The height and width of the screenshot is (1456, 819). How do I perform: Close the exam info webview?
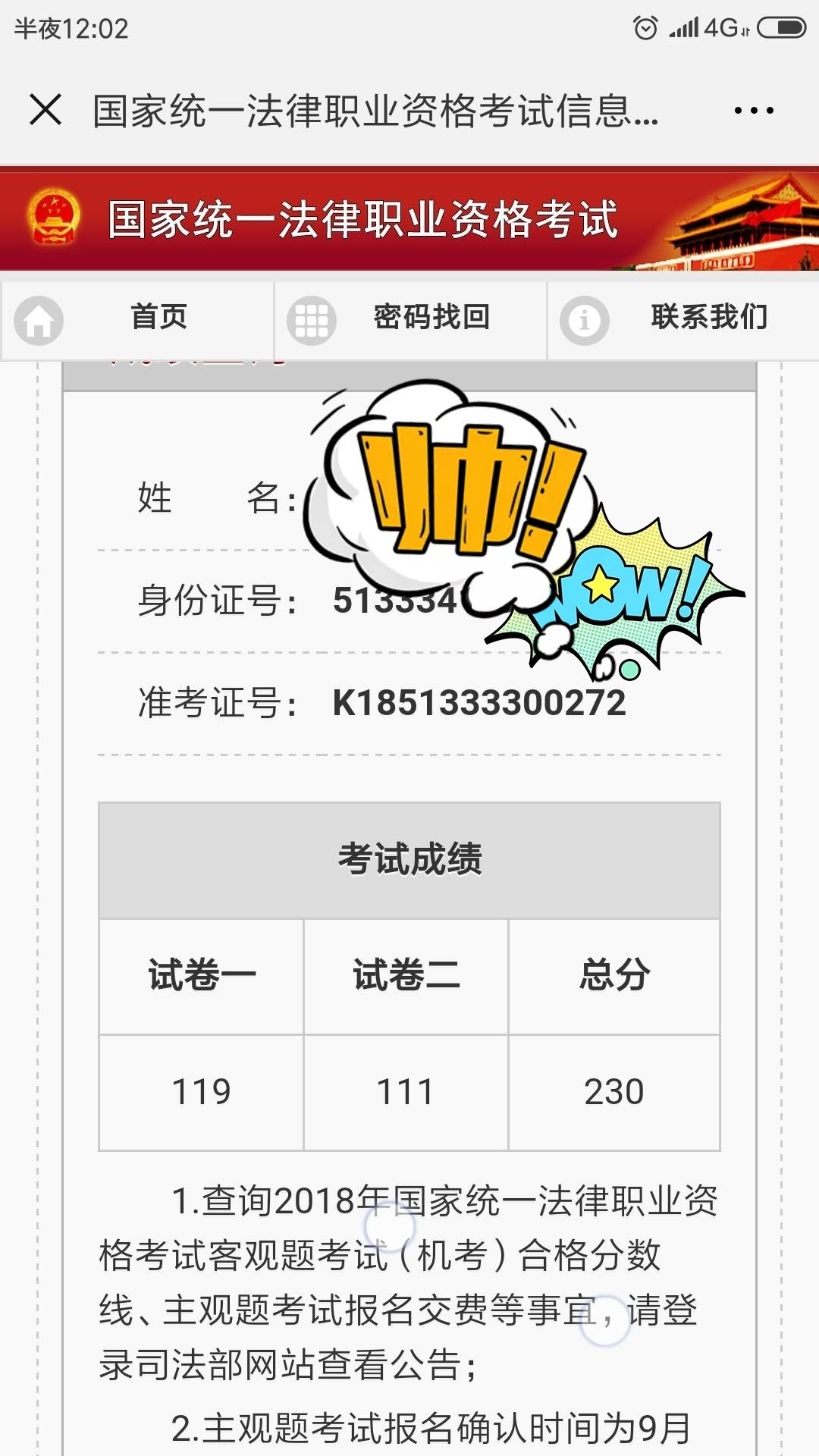(x=45, y=110)
